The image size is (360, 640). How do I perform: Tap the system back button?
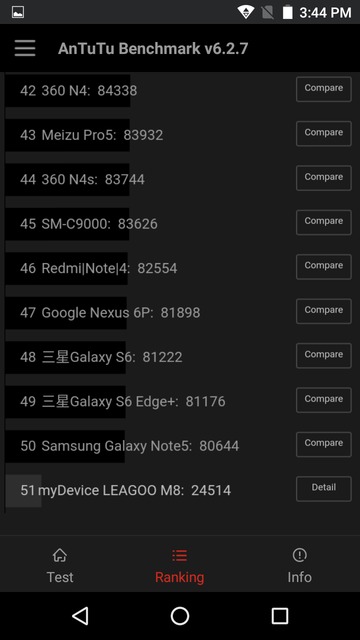[80, 616]
